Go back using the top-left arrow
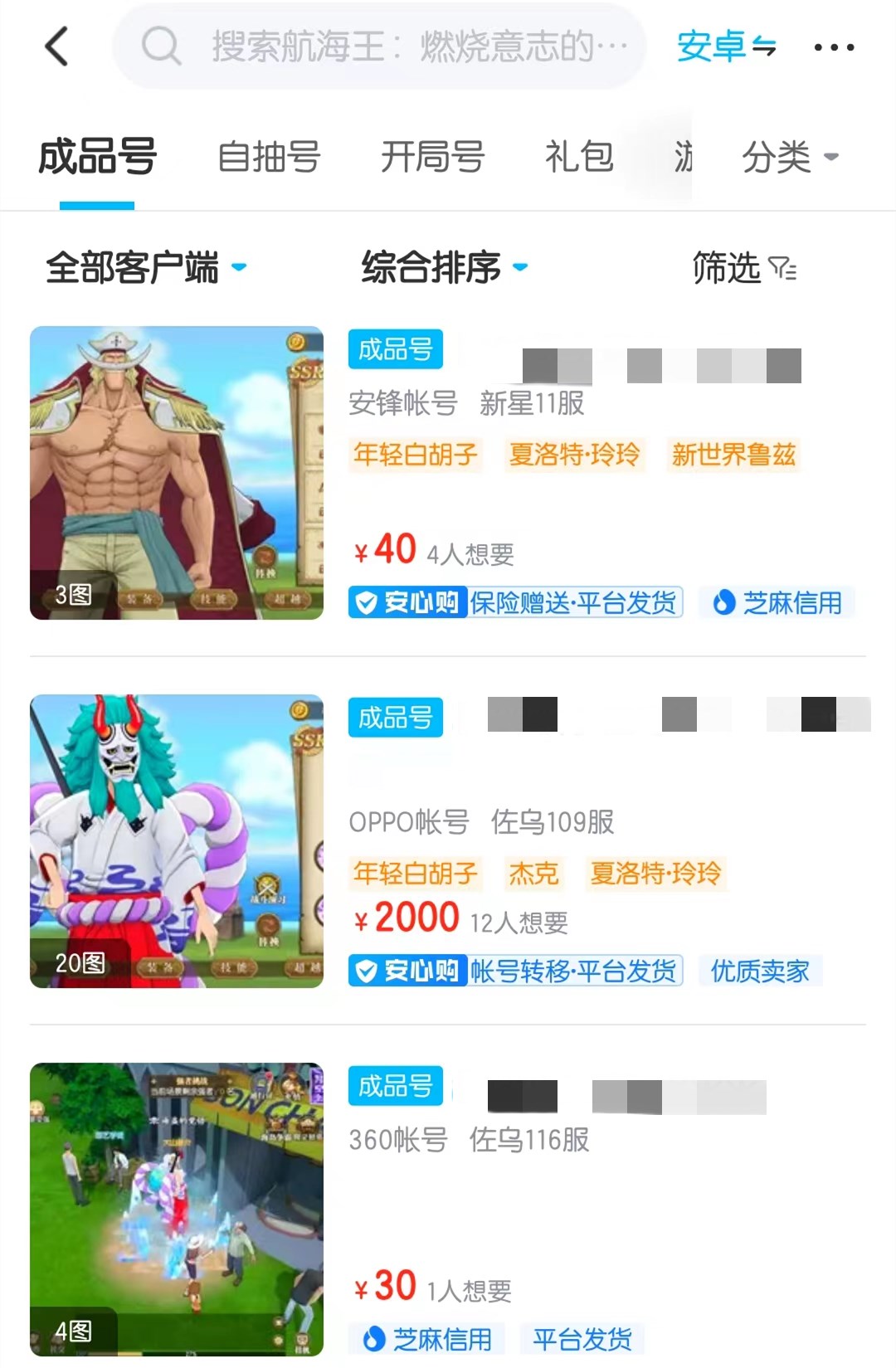896x1368 pixels. (x=56, y=46)
